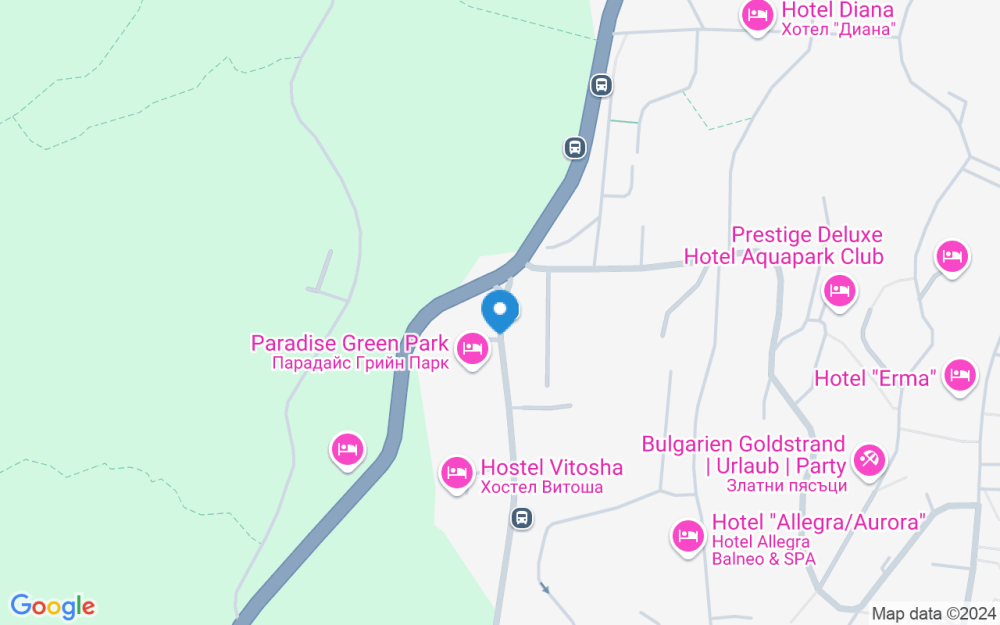This screenshot has width=1000, height=625.
Task: Open the Hostel Vitosha marker
Action: tap(457, 473)
